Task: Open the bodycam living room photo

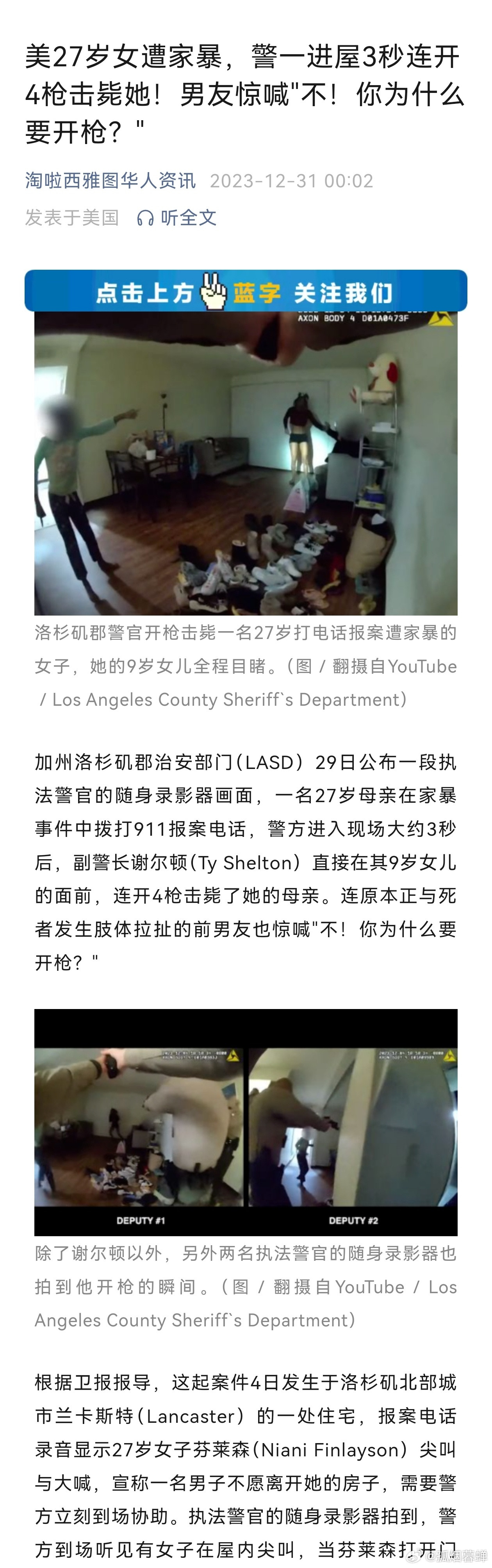Action: (x=245, y=463)
